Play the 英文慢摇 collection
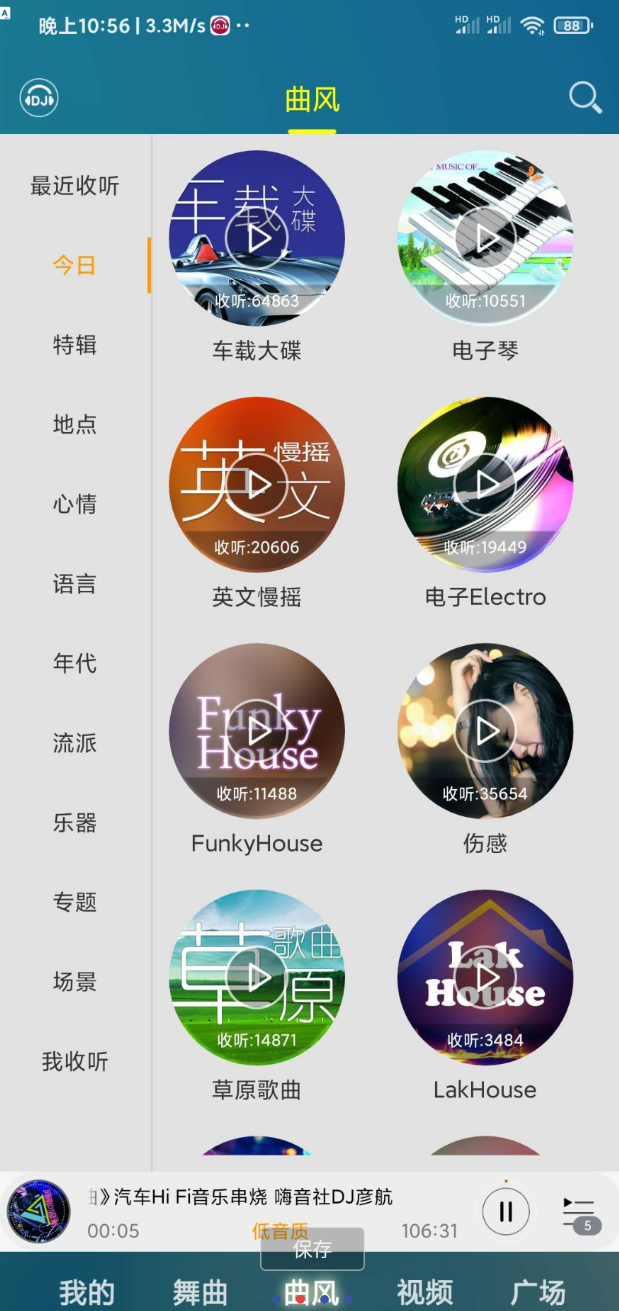The image size is (619, 1311). coord(257,485)
